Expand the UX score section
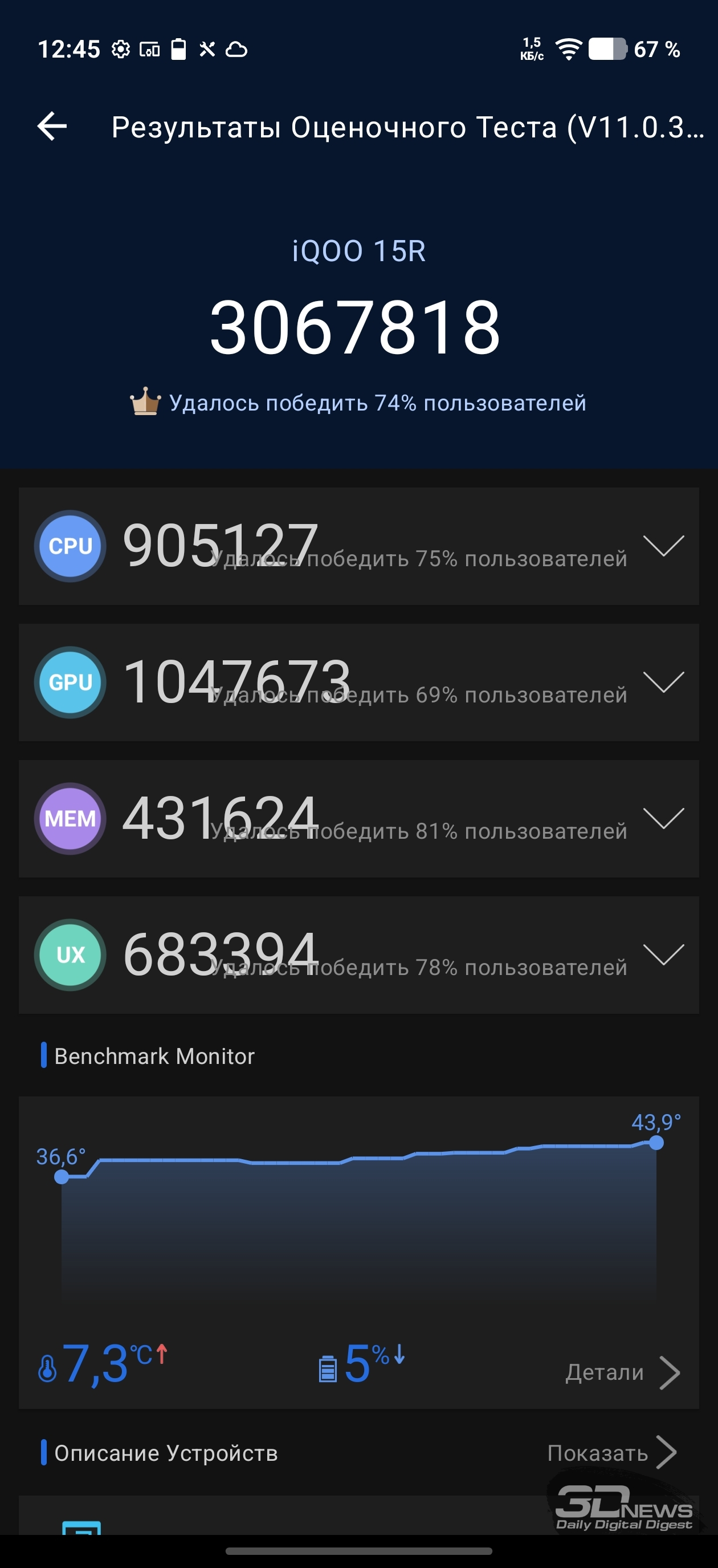Screen dimensions: 718x1568 pos(663,954)
